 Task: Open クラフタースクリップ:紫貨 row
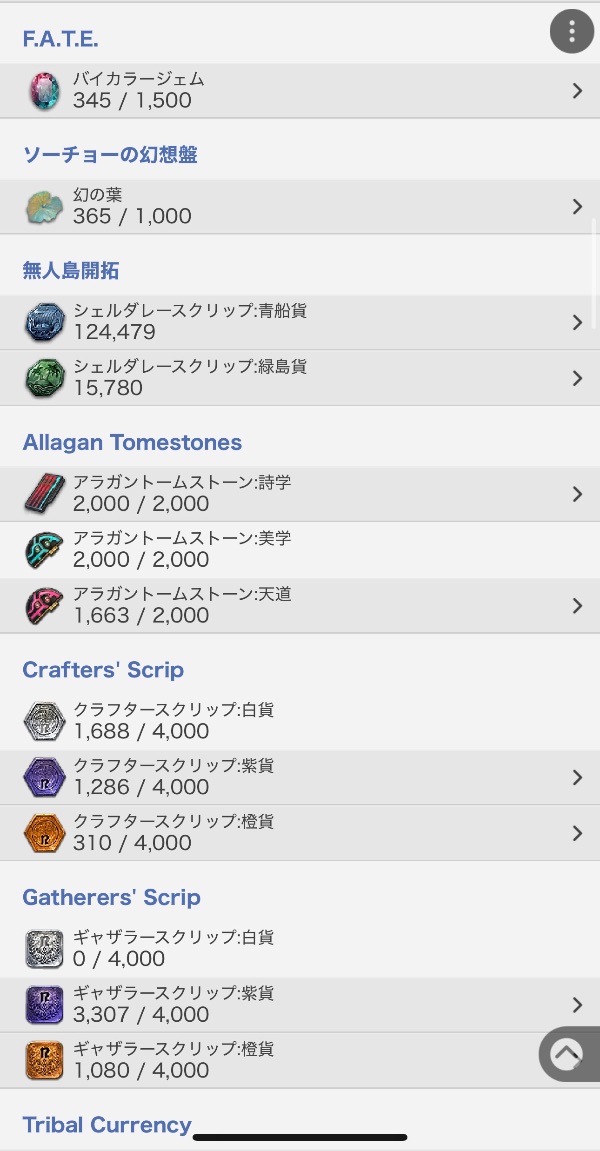(x=300, y=777)
